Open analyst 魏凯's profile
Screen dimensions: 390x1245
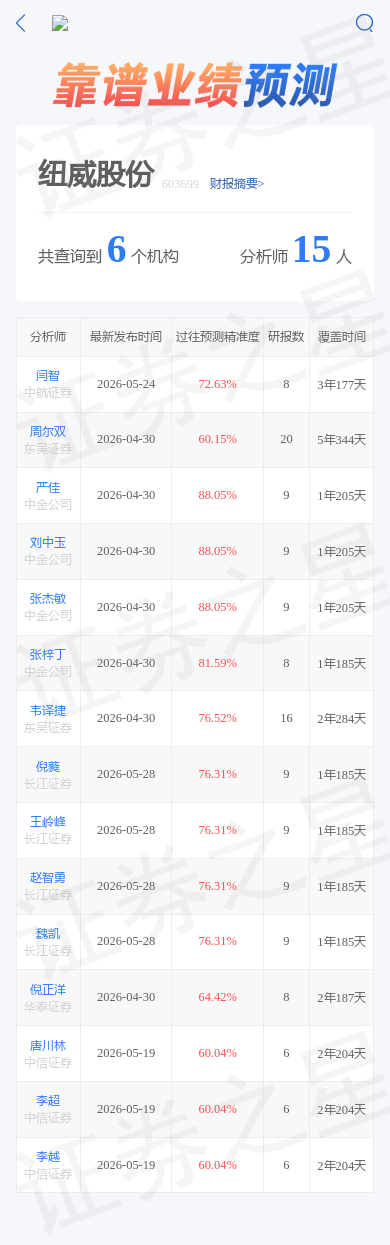48,933
